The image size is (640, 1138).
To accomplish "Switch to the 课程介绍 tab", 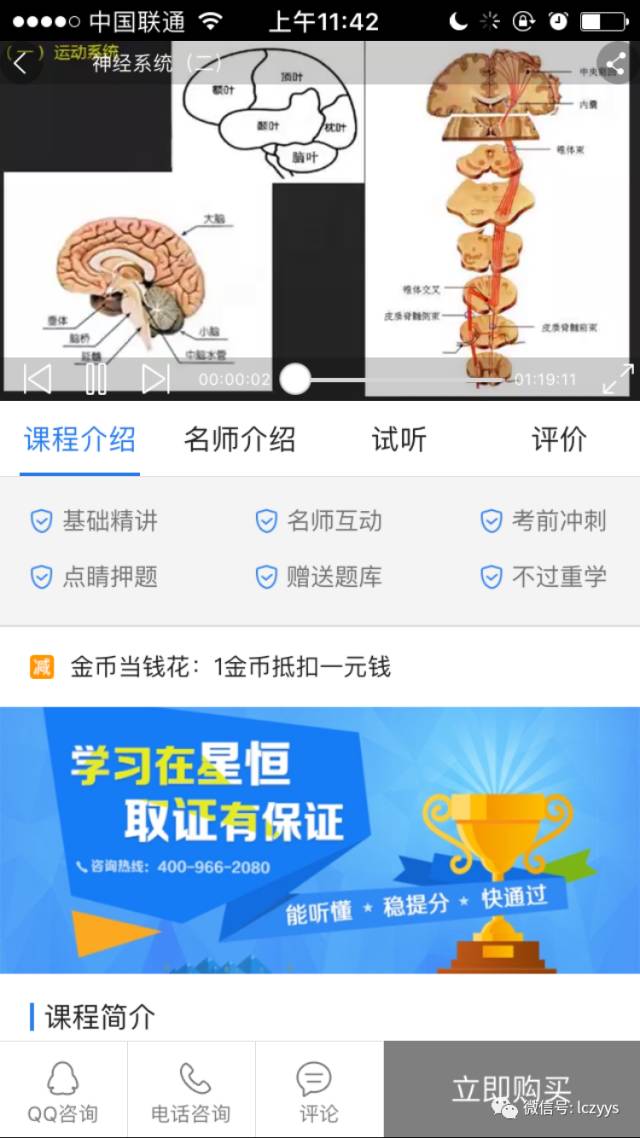I will [x=80, y=439].
